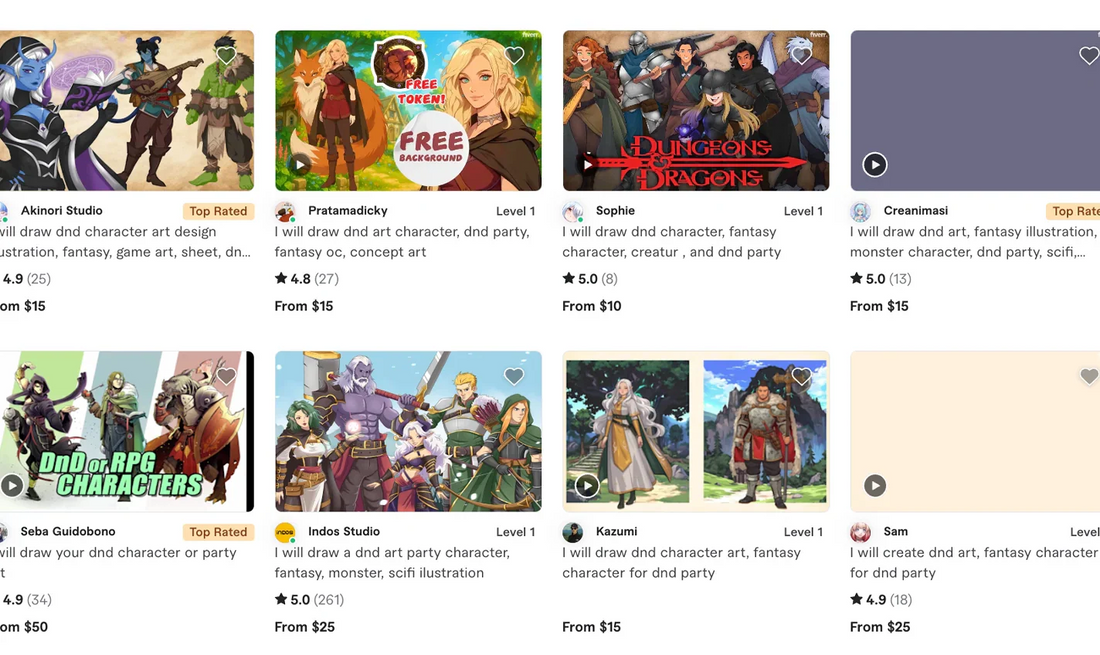Heart Kazumi's dnd character art gig
This screenshot has width=1100, height=655.
tap(801, 376)
